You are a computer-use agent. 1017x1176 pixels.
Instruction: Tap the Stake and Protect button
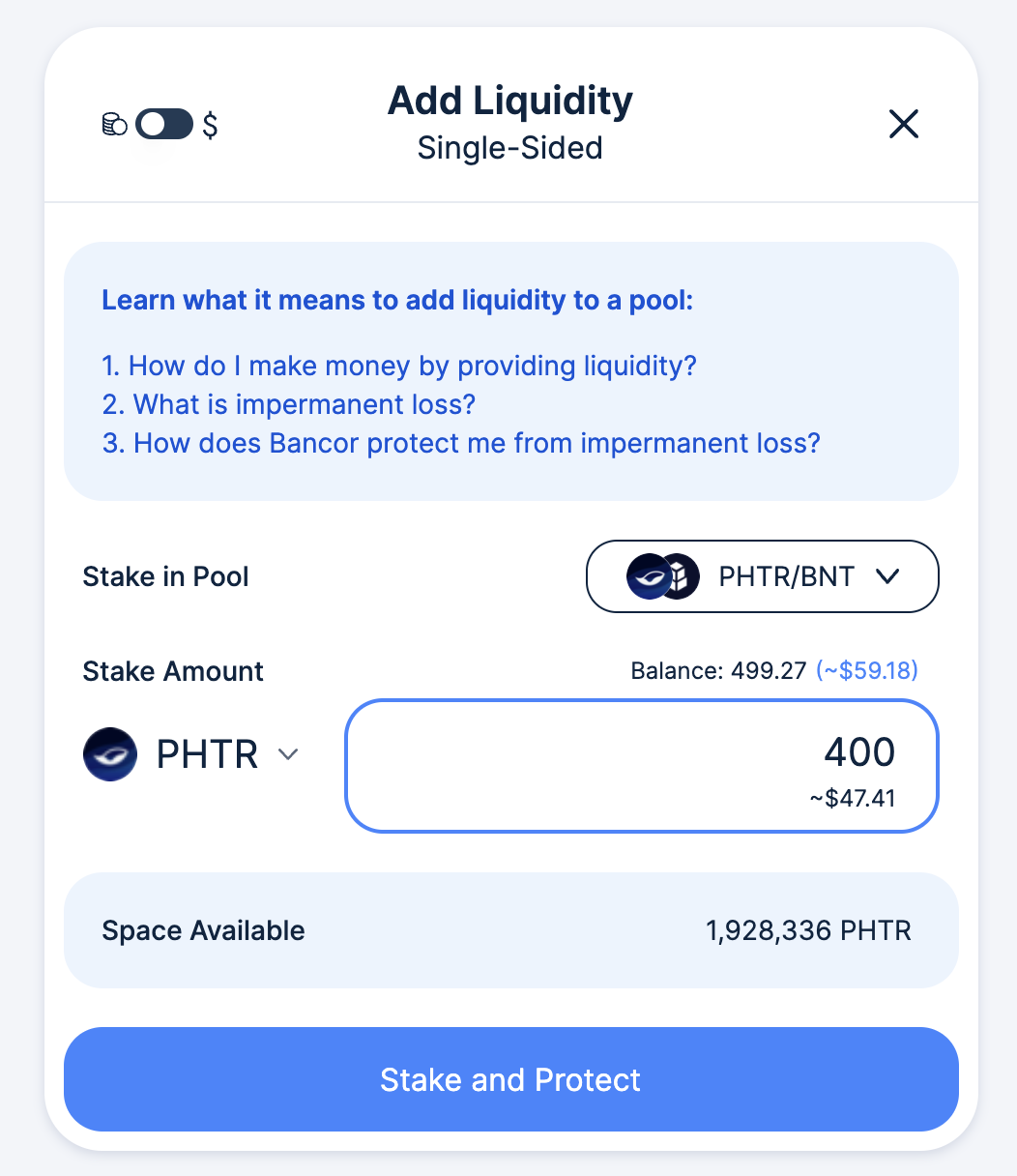(x=510, y=1079)
